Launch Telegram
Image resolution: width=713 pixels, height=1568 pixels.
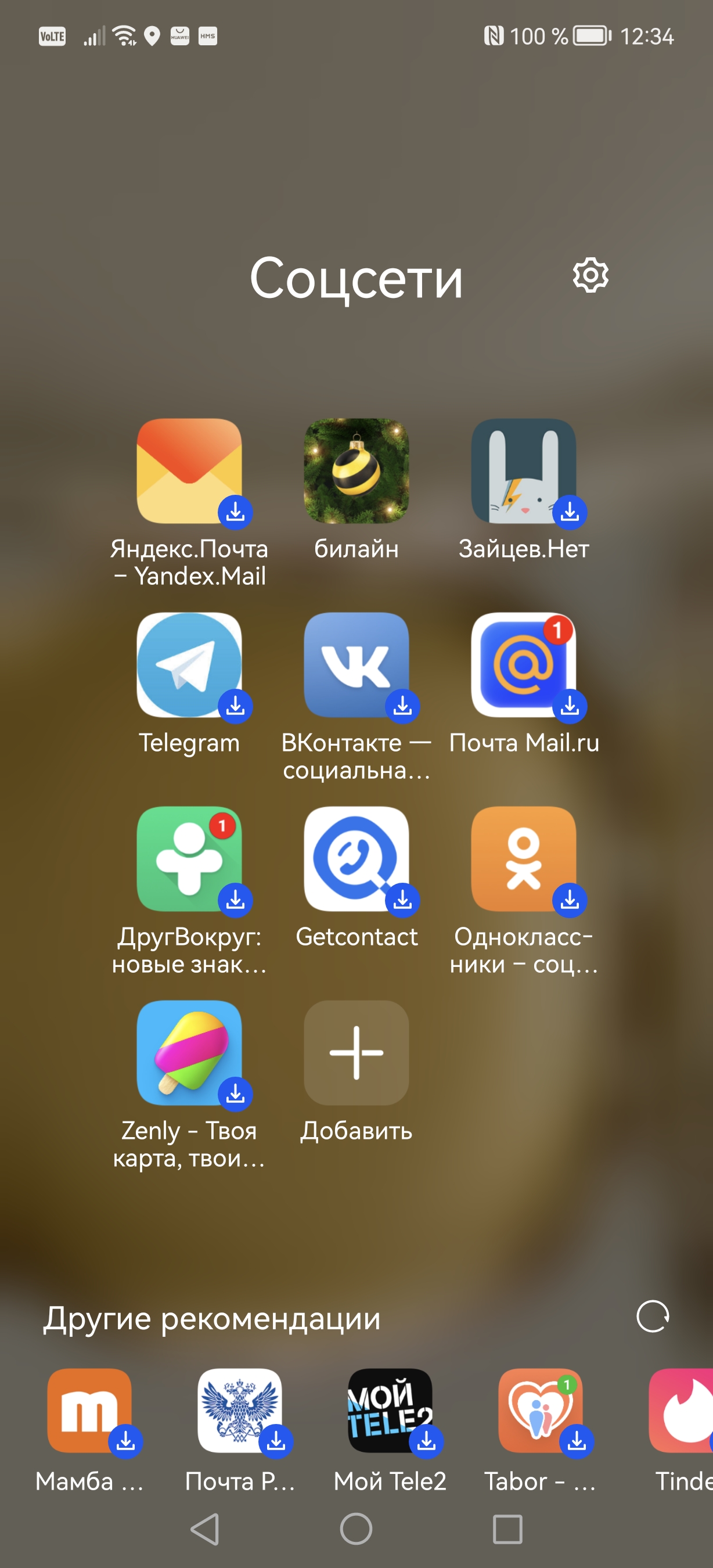189,665
